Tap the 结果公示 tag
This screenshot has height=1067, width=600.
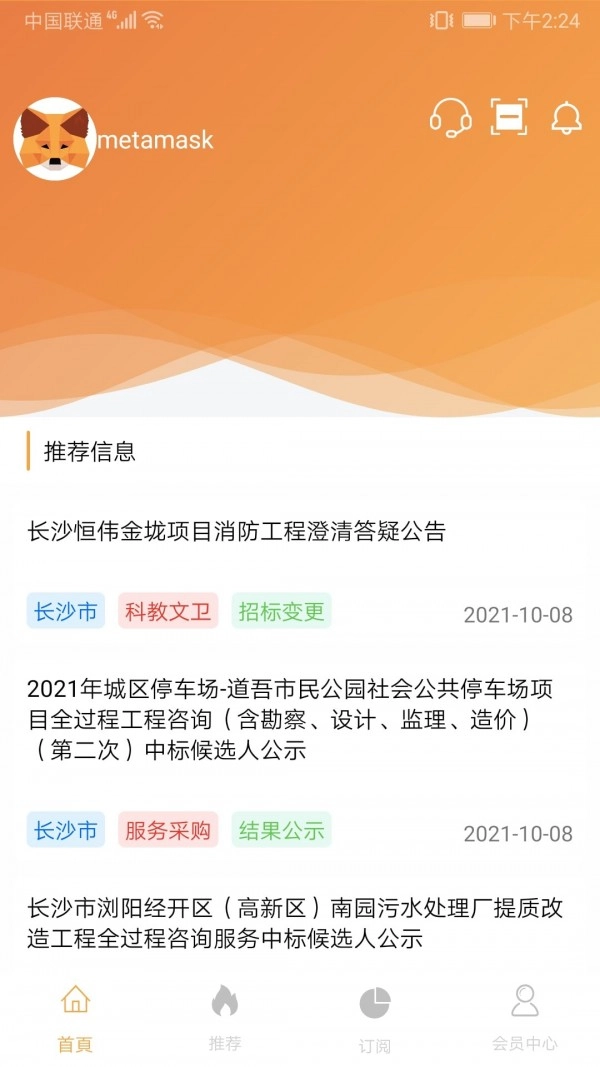tap(281, 830)
